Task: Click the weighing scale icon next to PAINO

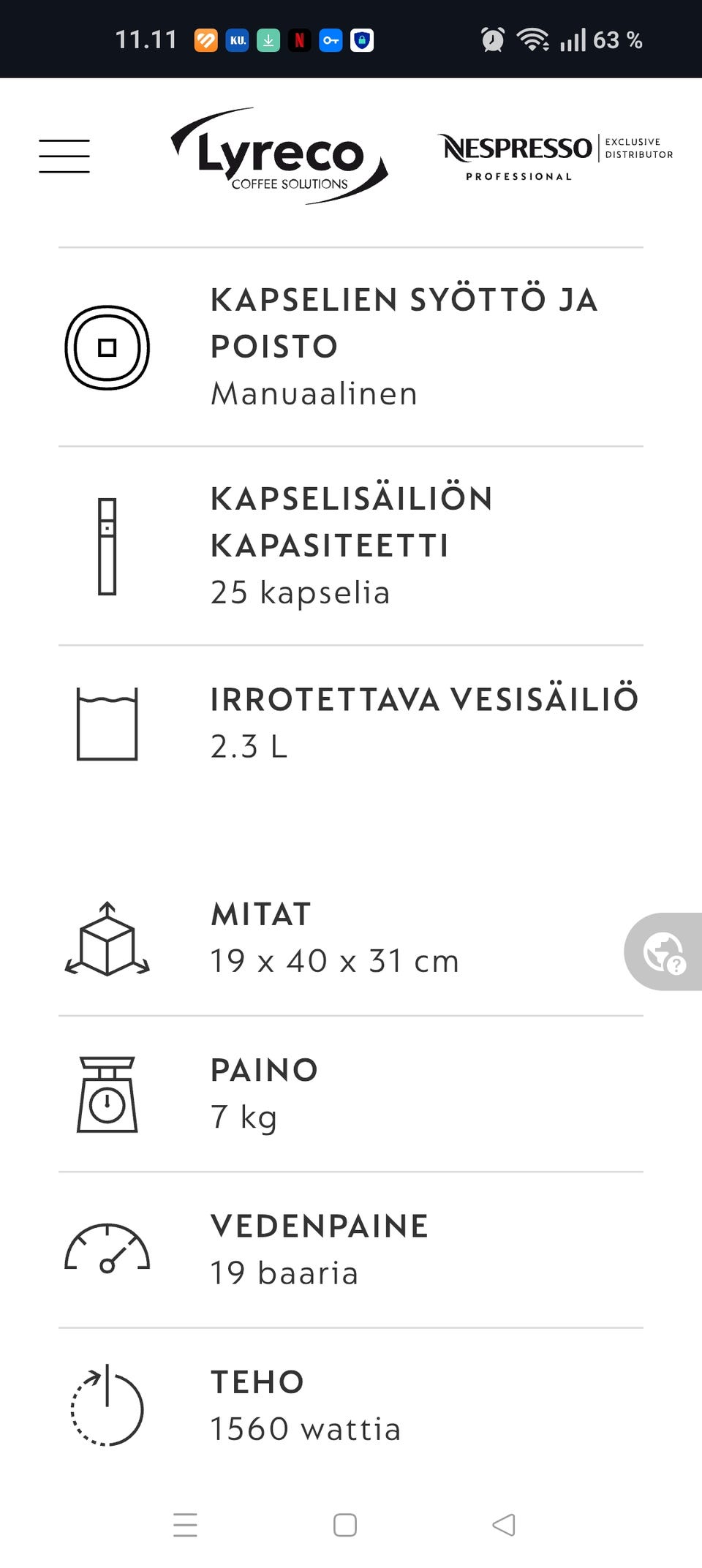Action: click(110, 1094)
